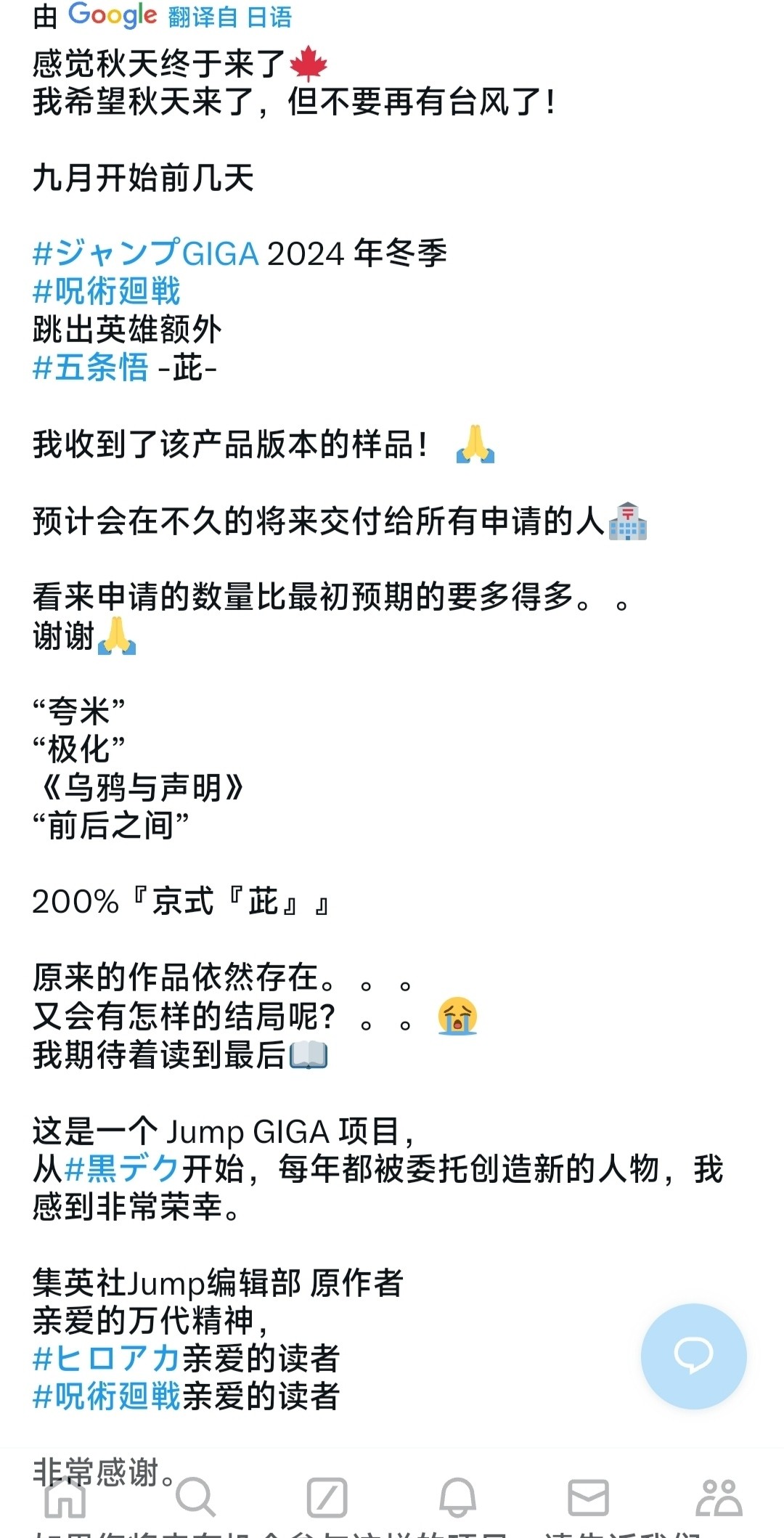Open the #ヒロアカ hashtag link
The width and height of the screenshot is (784, 1538).
pyautogui.click(x=106, y=1357)
